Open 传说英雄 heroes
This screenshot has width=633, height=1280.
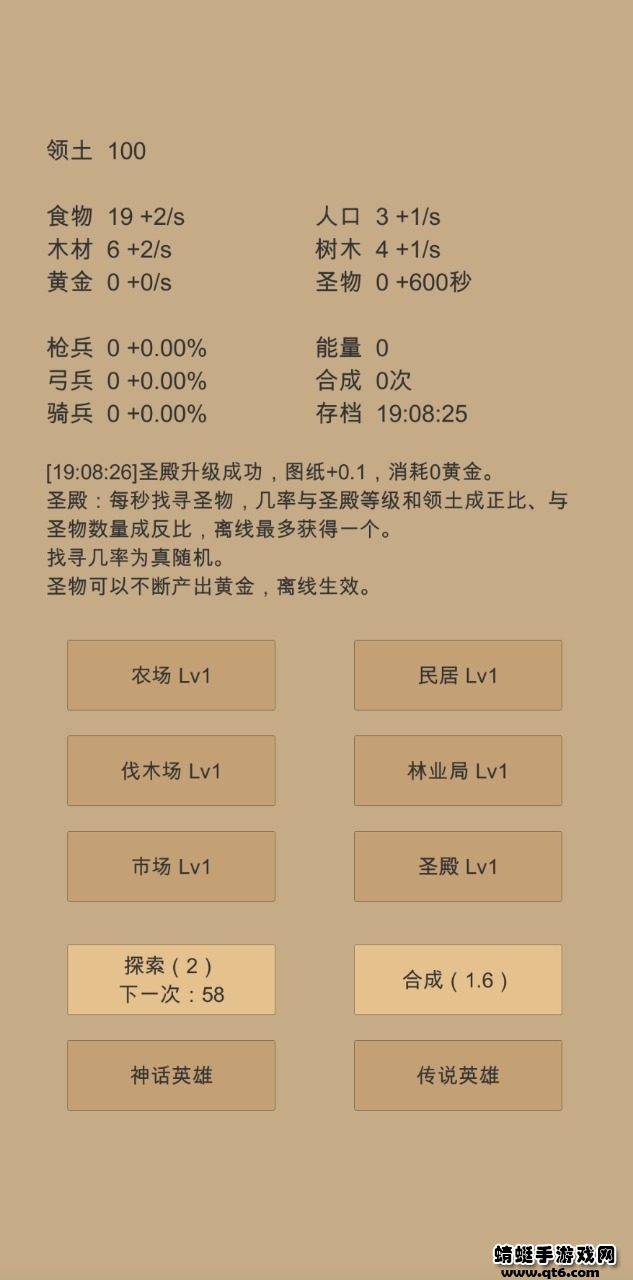coord(458,1075)
